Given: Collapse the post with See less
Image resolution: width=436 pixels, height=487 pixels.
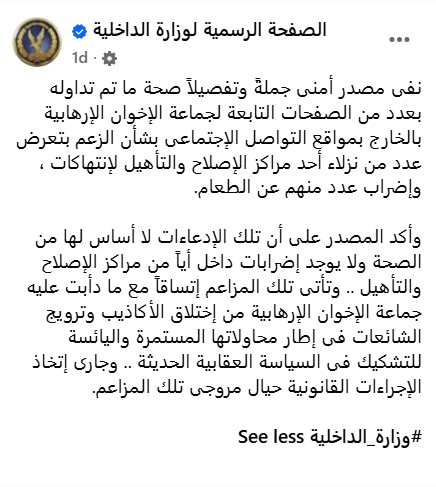Looking at the screenshot, I should click(x=271, y=436).
